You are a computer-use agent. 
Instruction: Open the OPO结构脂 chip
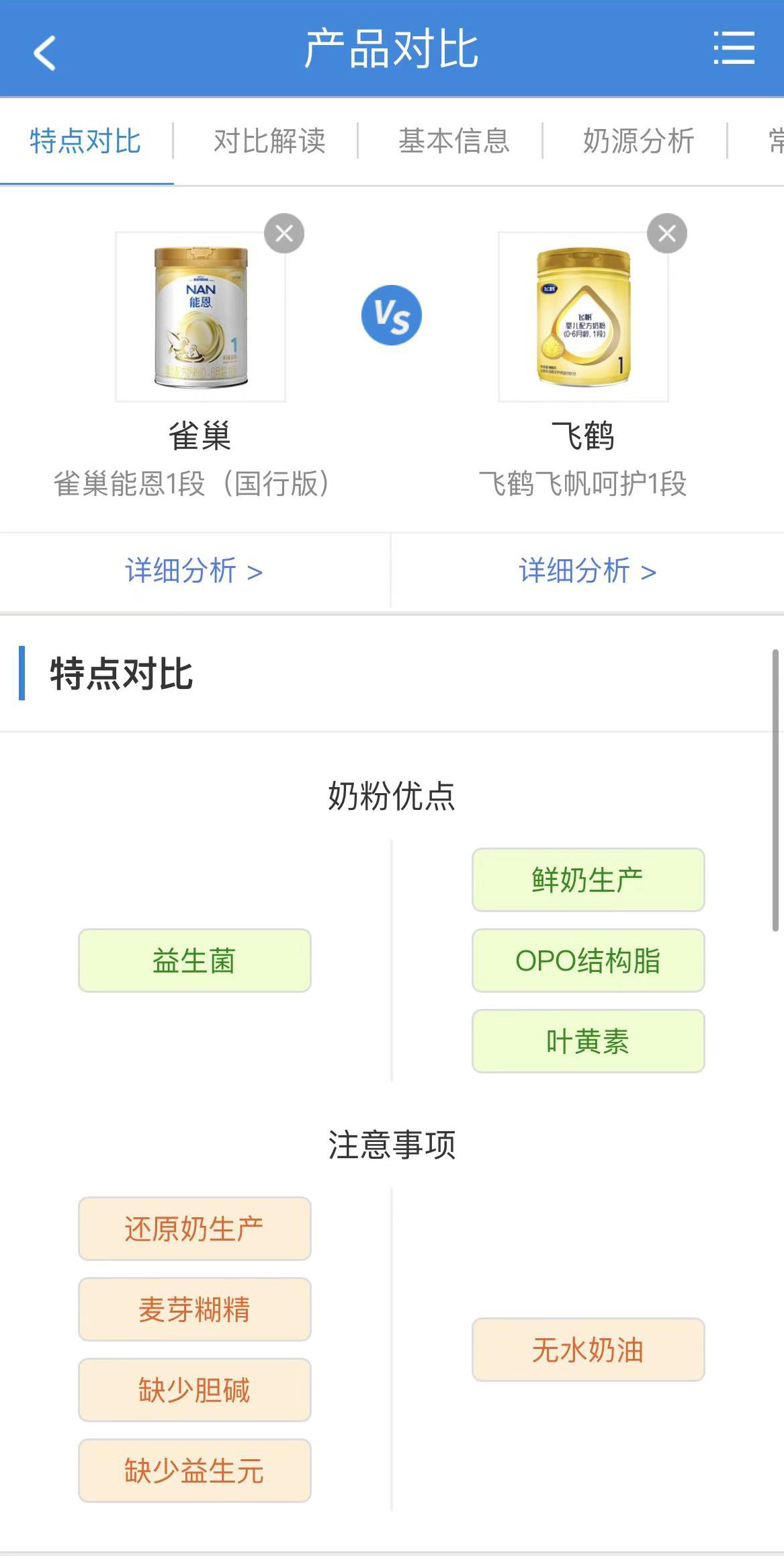click(x=588, y=960)
